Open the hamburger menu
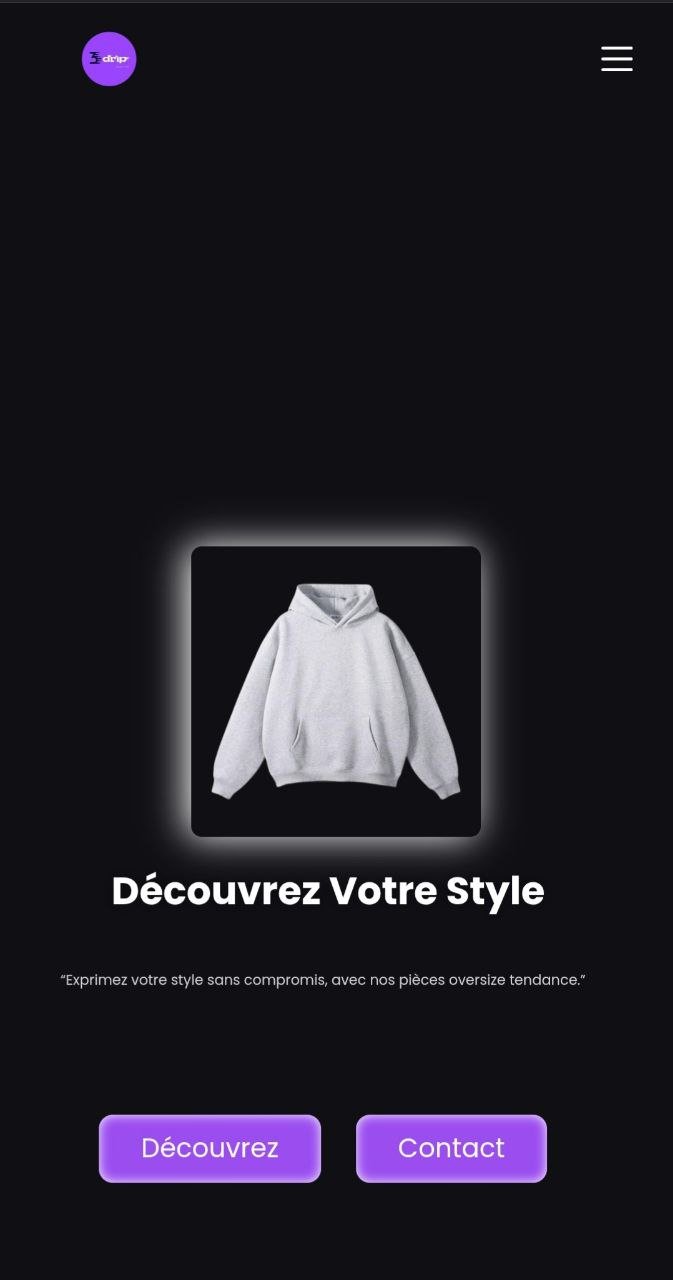This screenshot has height=1280, width=673. tap(616, 59)
